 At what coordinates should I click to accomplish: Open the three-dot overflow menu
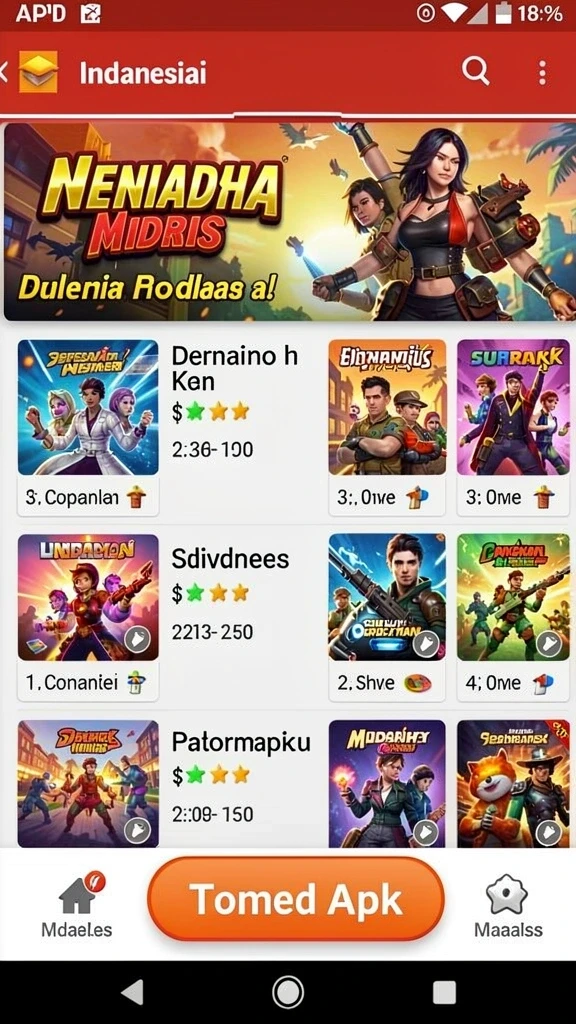[542, 72]
